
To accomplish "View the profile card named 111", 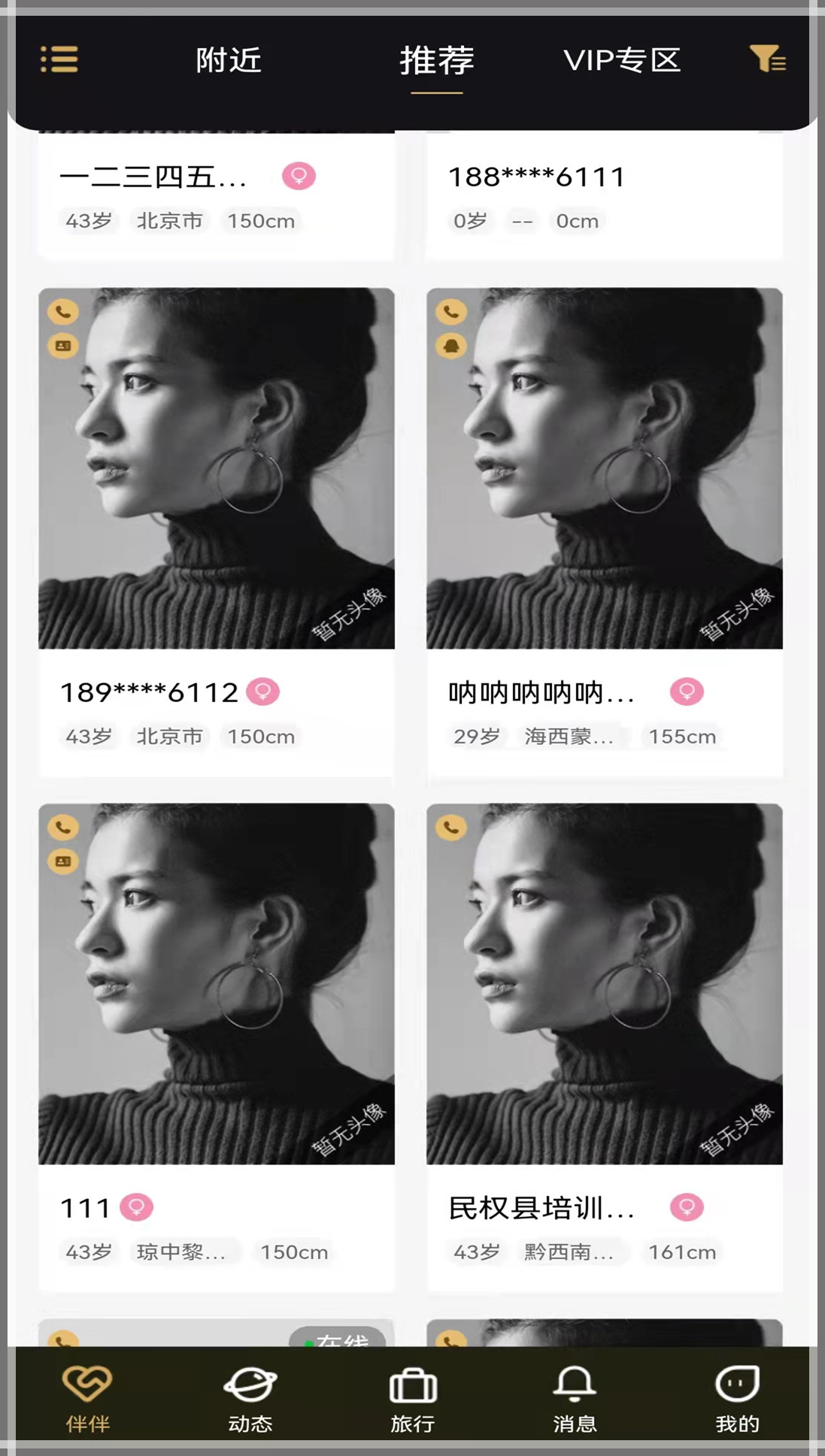I will click(217, 1047).
